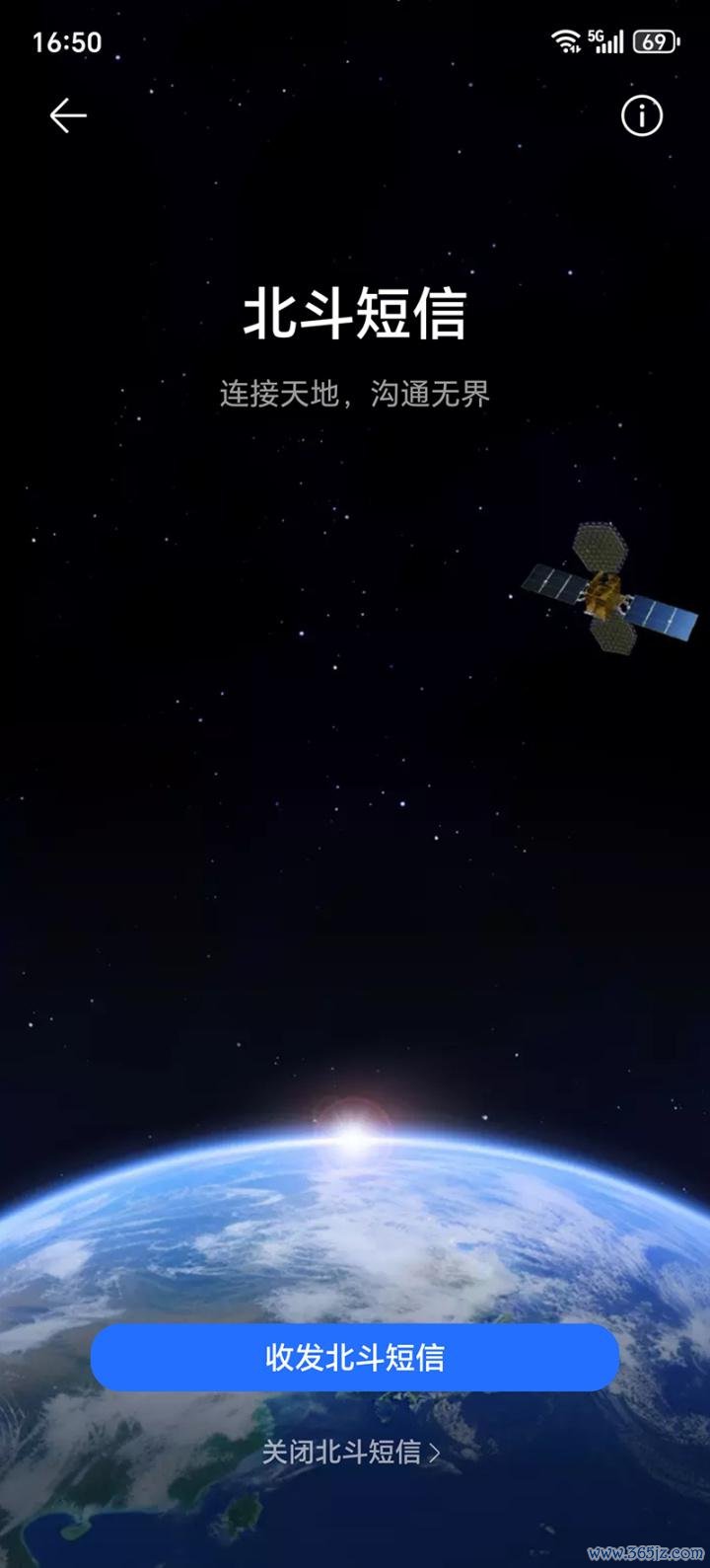Open the info icon in the top right

[x=641, y=116]
